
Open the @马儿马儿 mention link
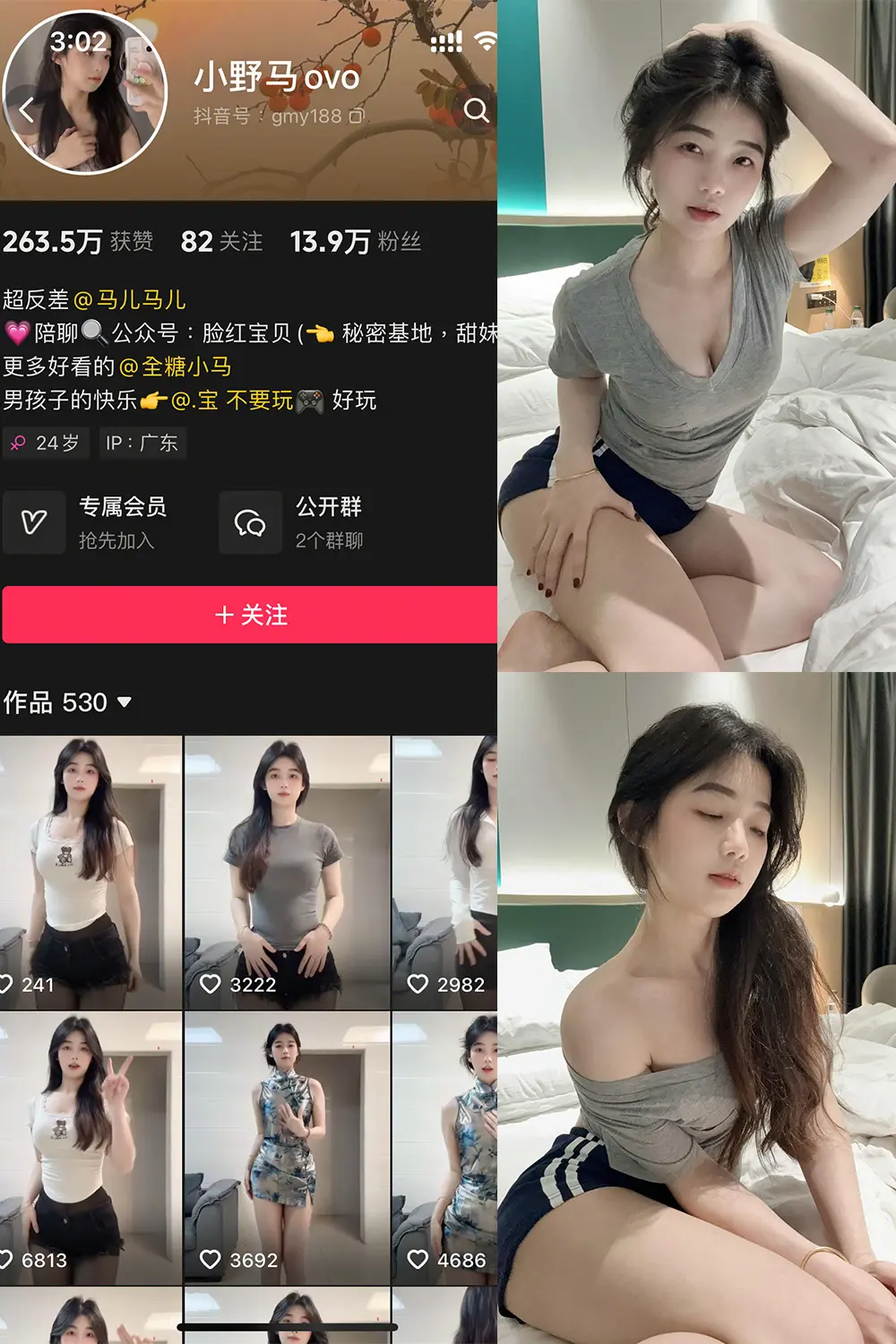point(130,300)
